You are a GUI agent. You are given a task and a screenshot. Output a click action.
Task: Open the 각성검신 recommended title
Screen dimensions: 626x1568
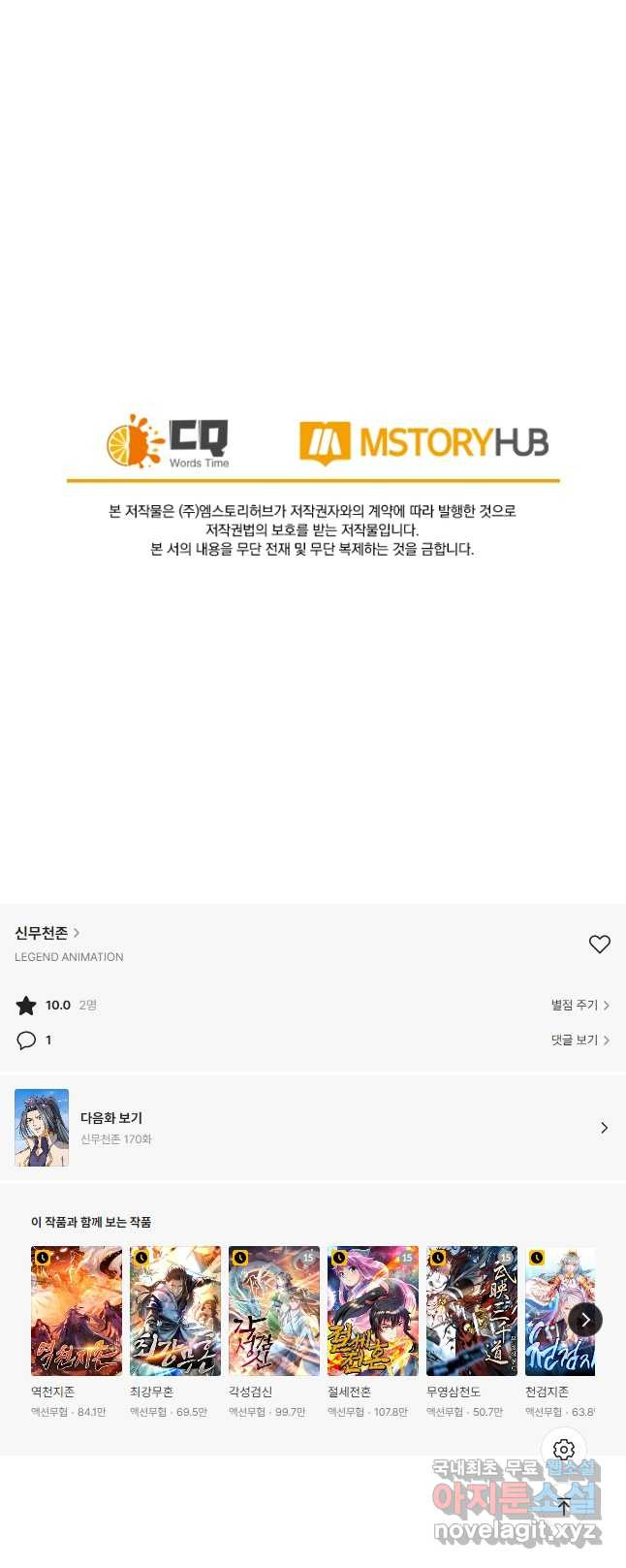pos(274,1311)
